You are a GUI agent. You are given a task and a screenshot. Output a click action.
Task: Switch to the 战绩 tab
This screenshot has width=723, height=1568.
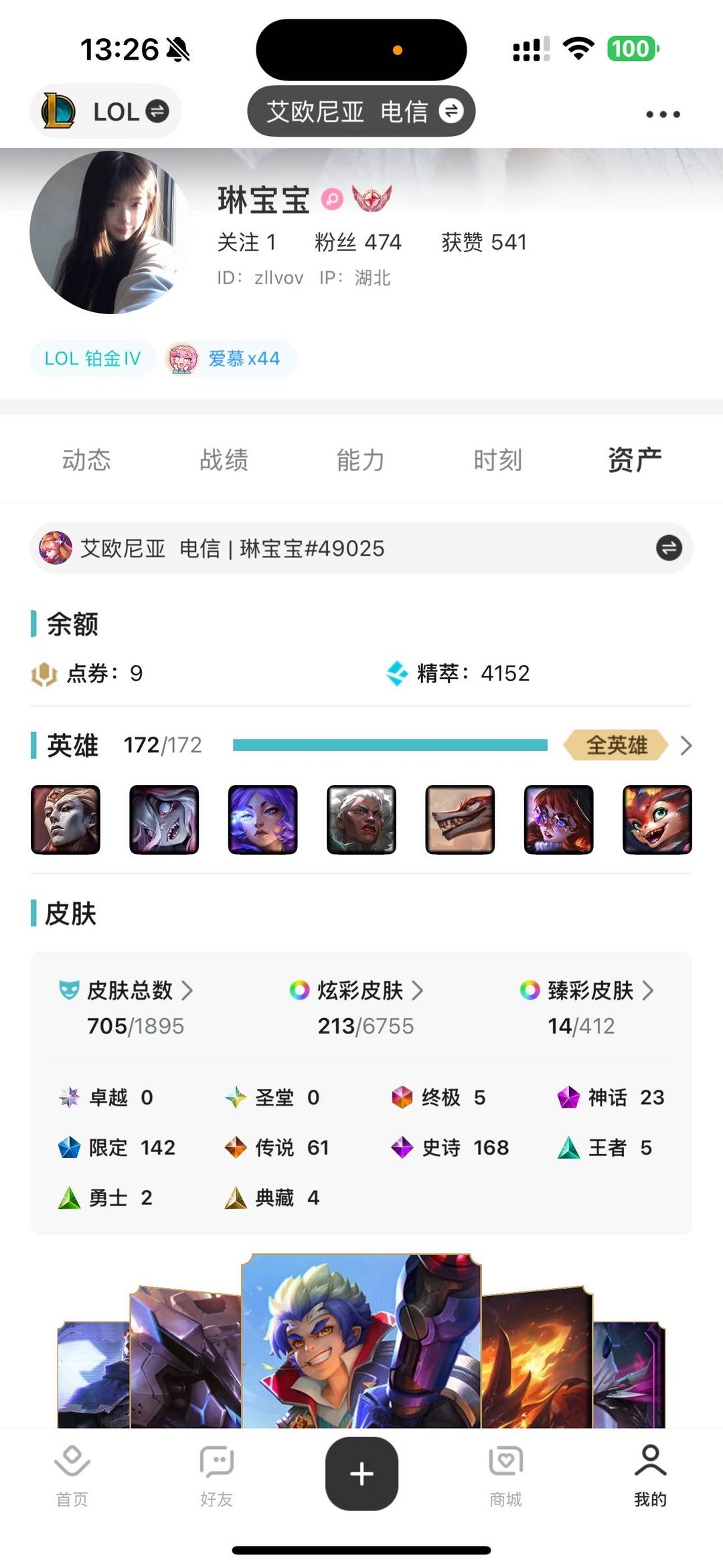pyautogui.click(x=225, y=459)
